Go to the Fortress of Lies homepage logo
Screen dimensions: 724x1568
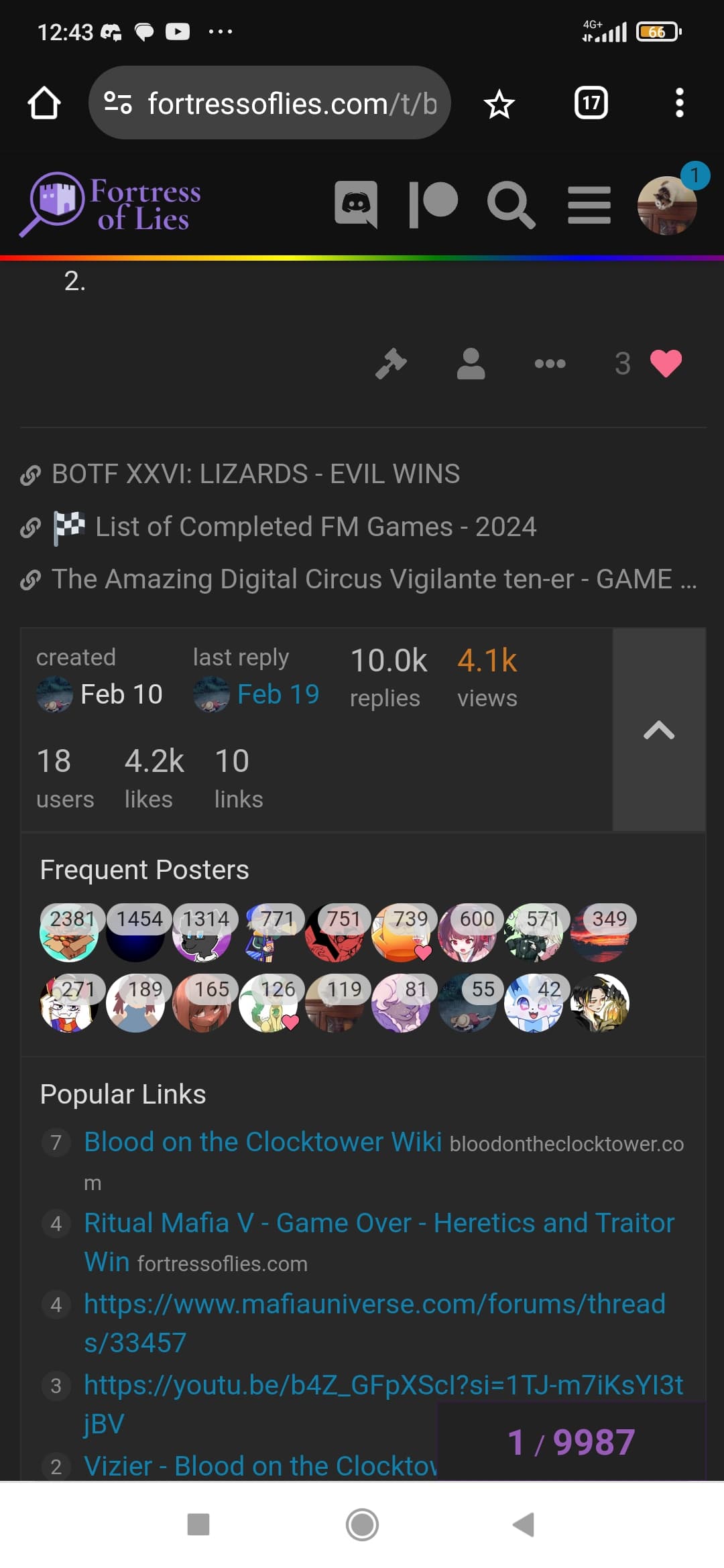click(111, 204)
